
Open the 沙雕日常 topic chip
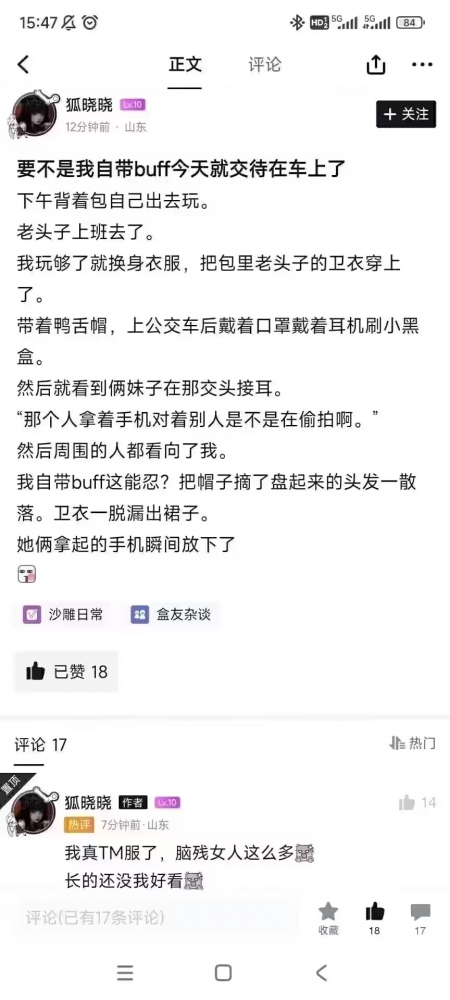pyautogui.click(x=62, y=615)
